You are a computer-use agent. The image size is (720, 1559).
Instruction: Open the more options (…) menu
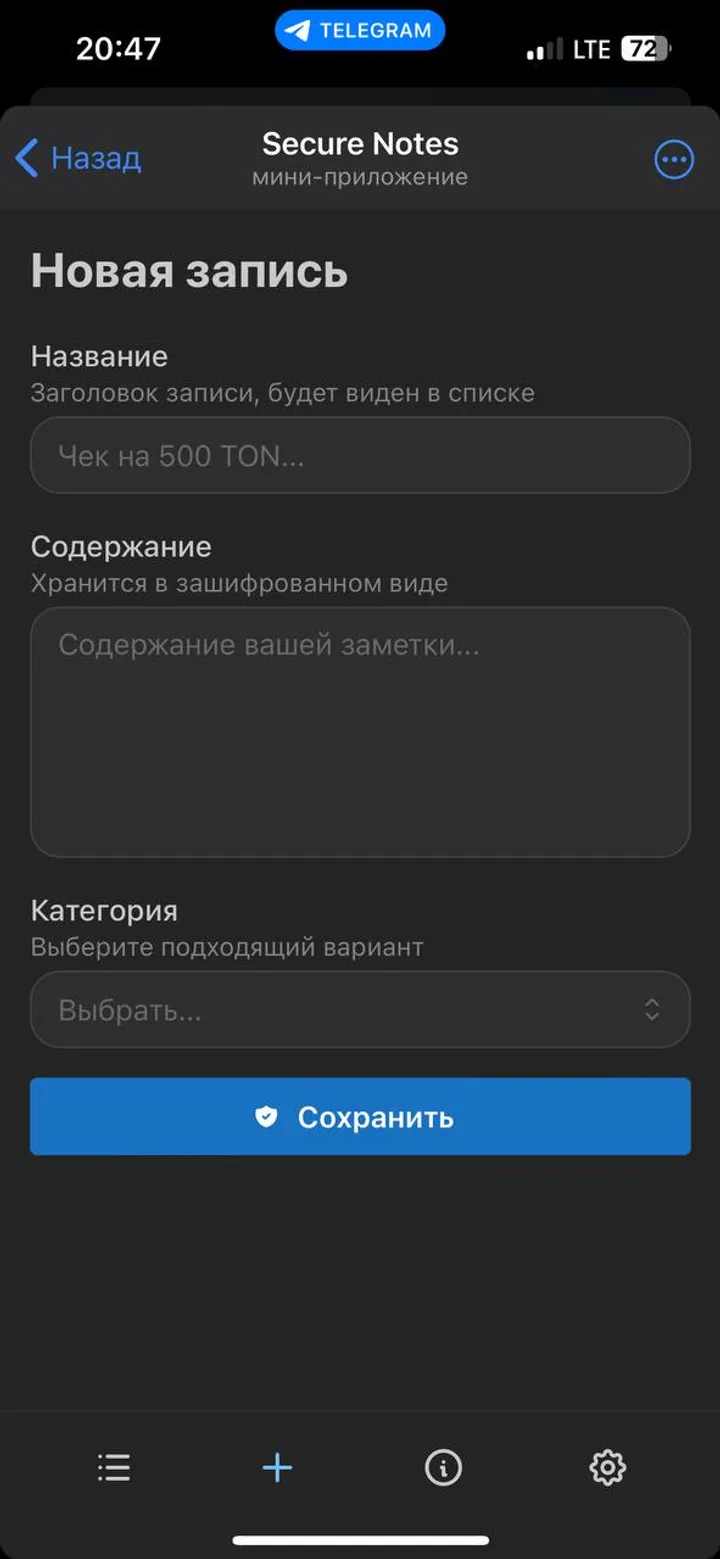pyautogui.click(x=674, y=158)
